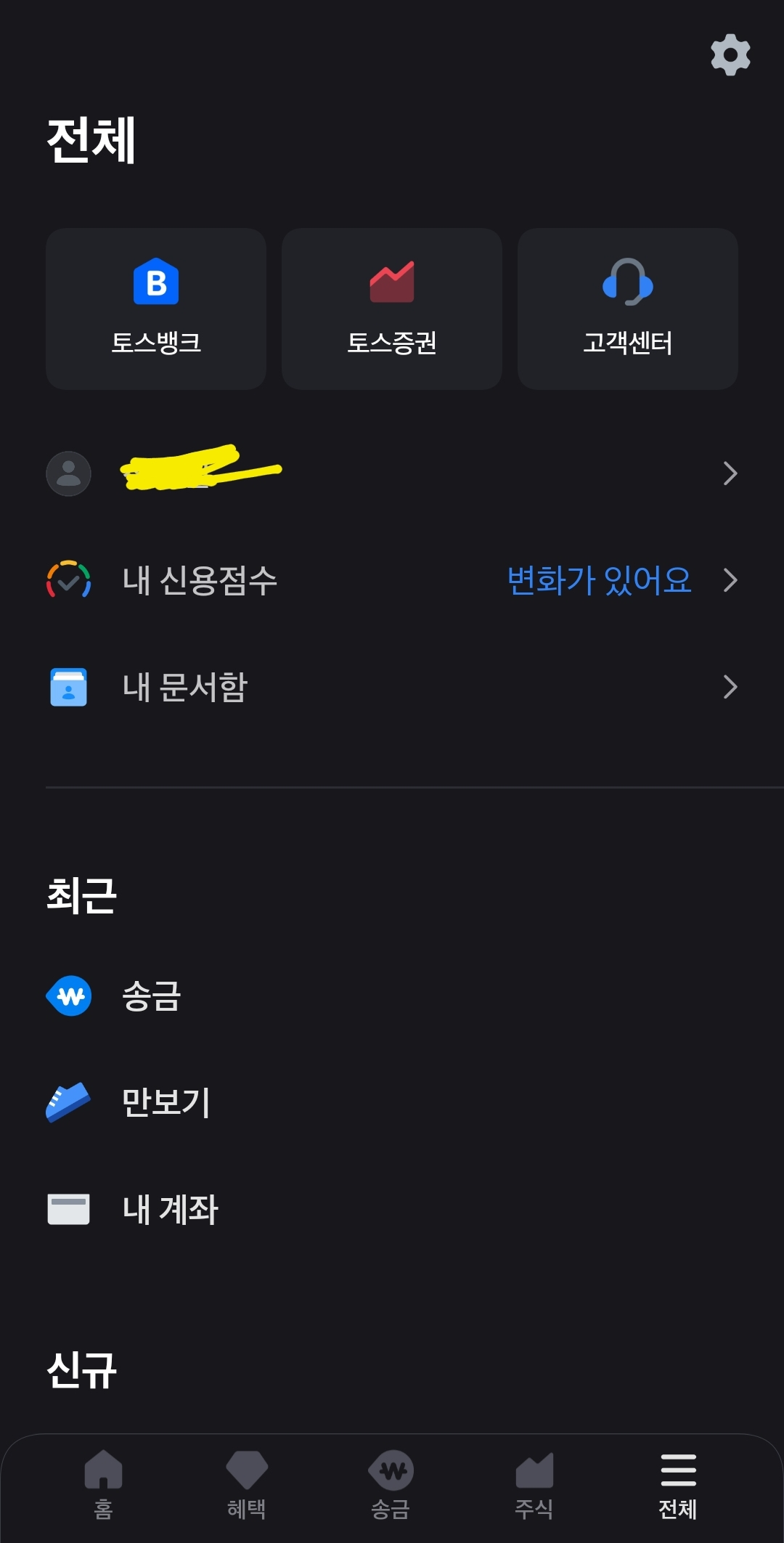Open 내 계좌 from recent items
784x1543 pixels.
pos(392,1209)
